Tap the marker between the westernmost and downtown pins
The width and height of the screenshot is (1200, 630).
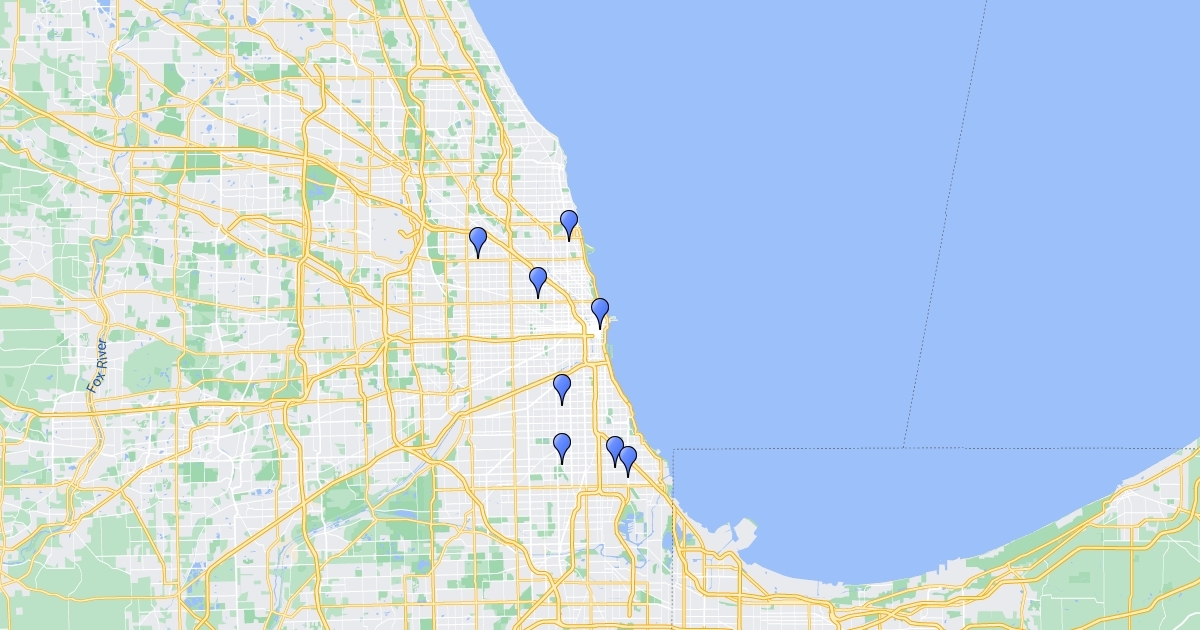click(538, 280)
